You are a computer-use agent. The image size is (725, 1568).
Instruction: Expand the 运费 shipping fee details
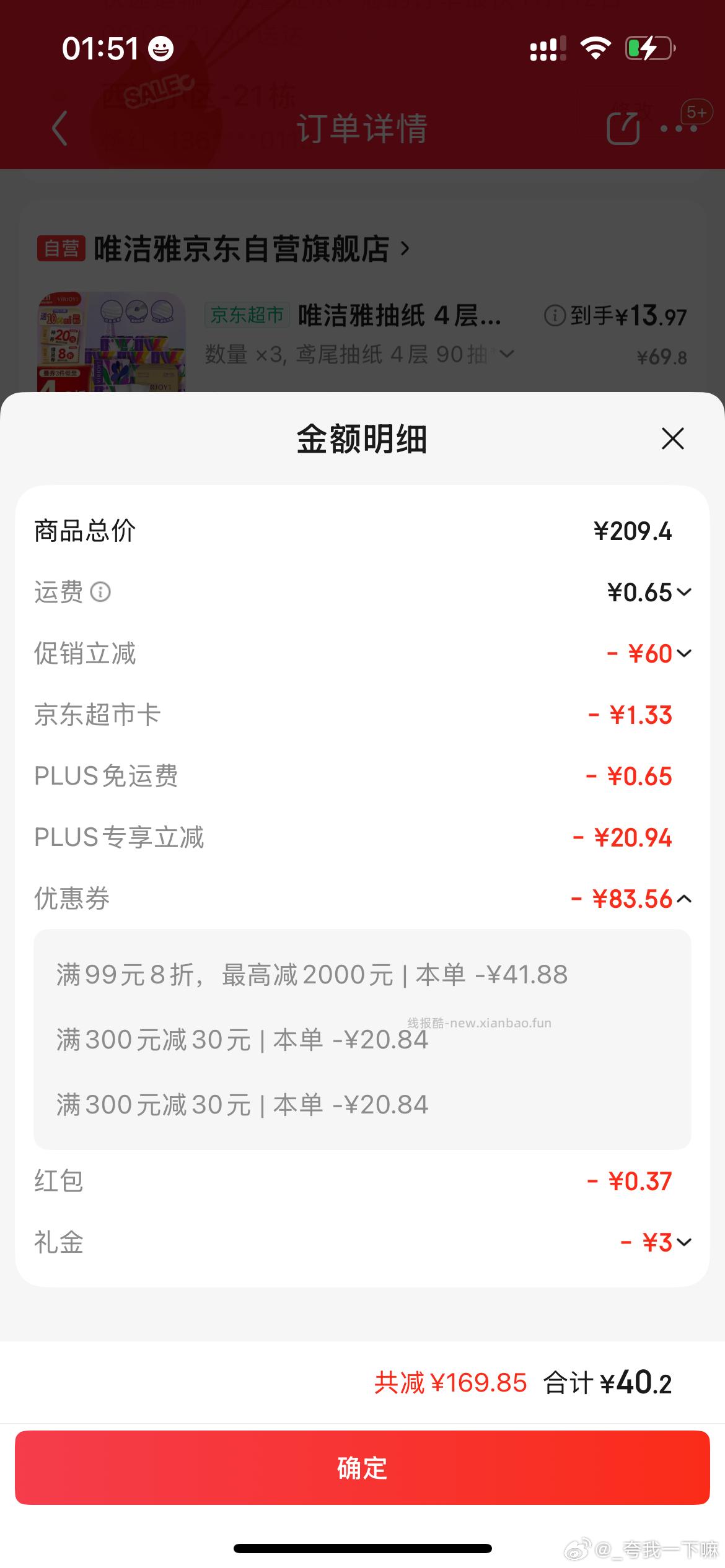(x=685, y=593)
